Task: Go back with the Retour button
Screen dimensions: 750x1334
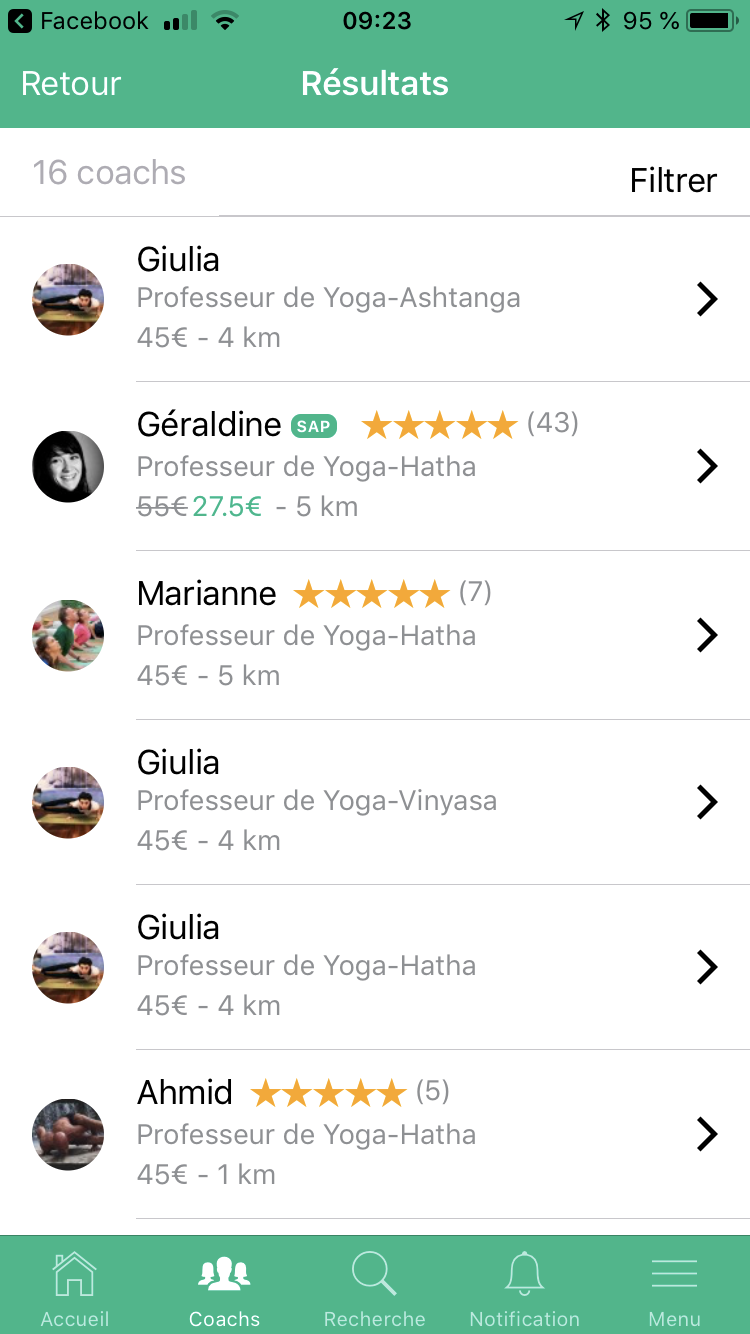Action: point(71,84)
